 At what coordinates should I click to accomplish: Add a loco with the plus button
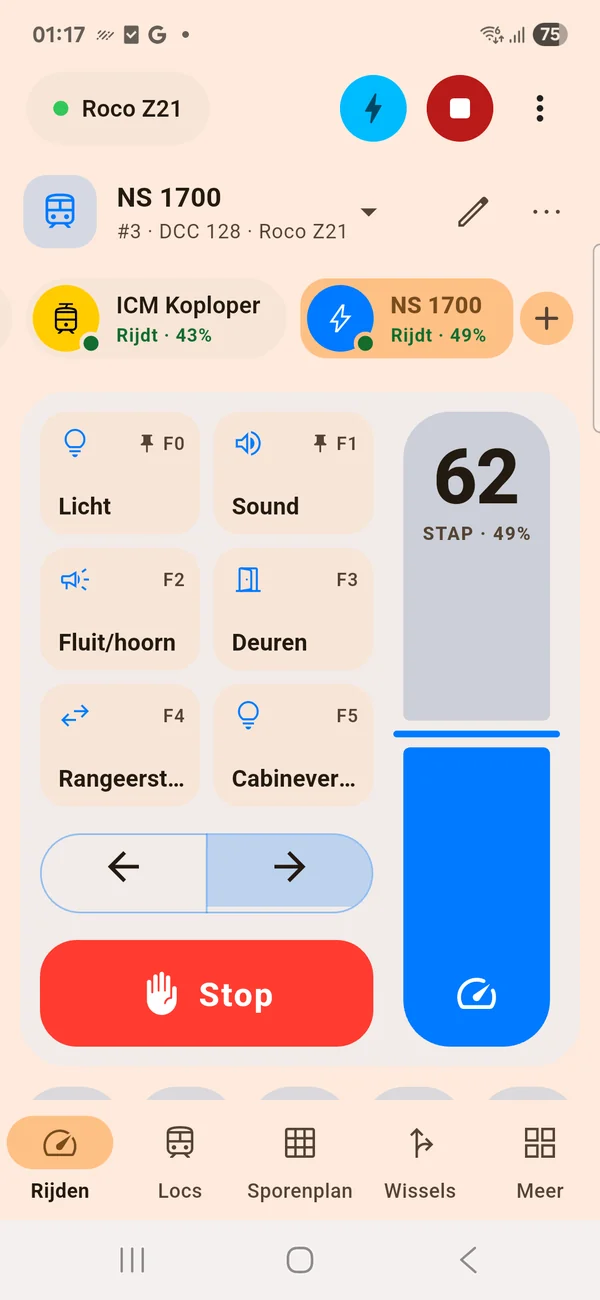[x=546, y=319]
